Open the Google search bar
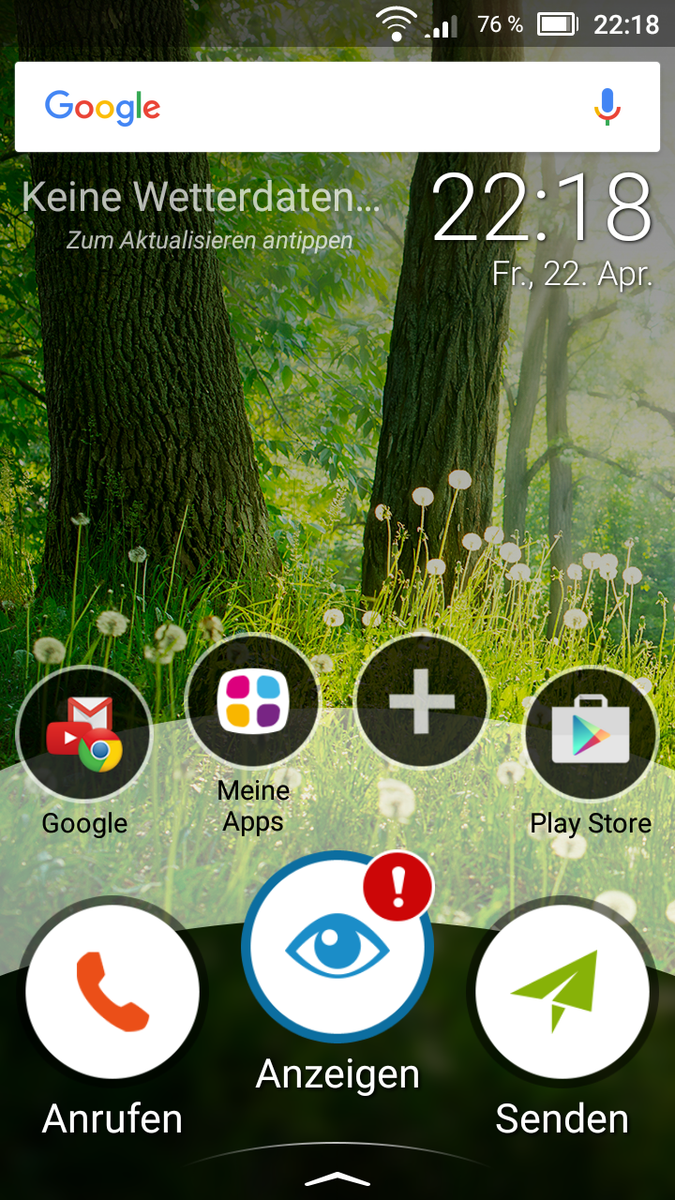 pyautogui.click(x=300, y=107)
